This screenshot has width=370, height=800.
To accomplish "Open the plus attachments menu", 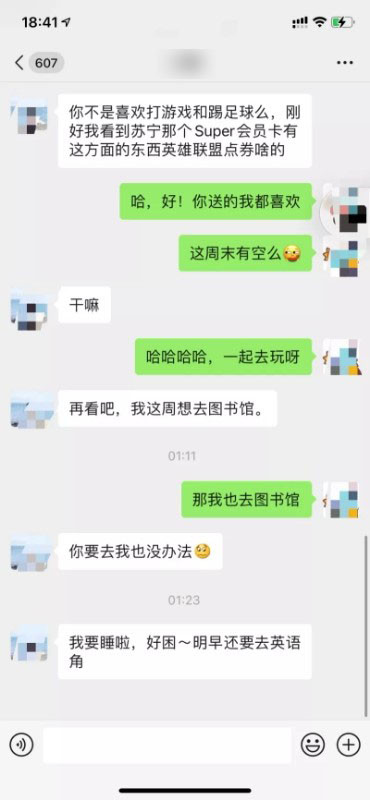I will click(348, 745).
